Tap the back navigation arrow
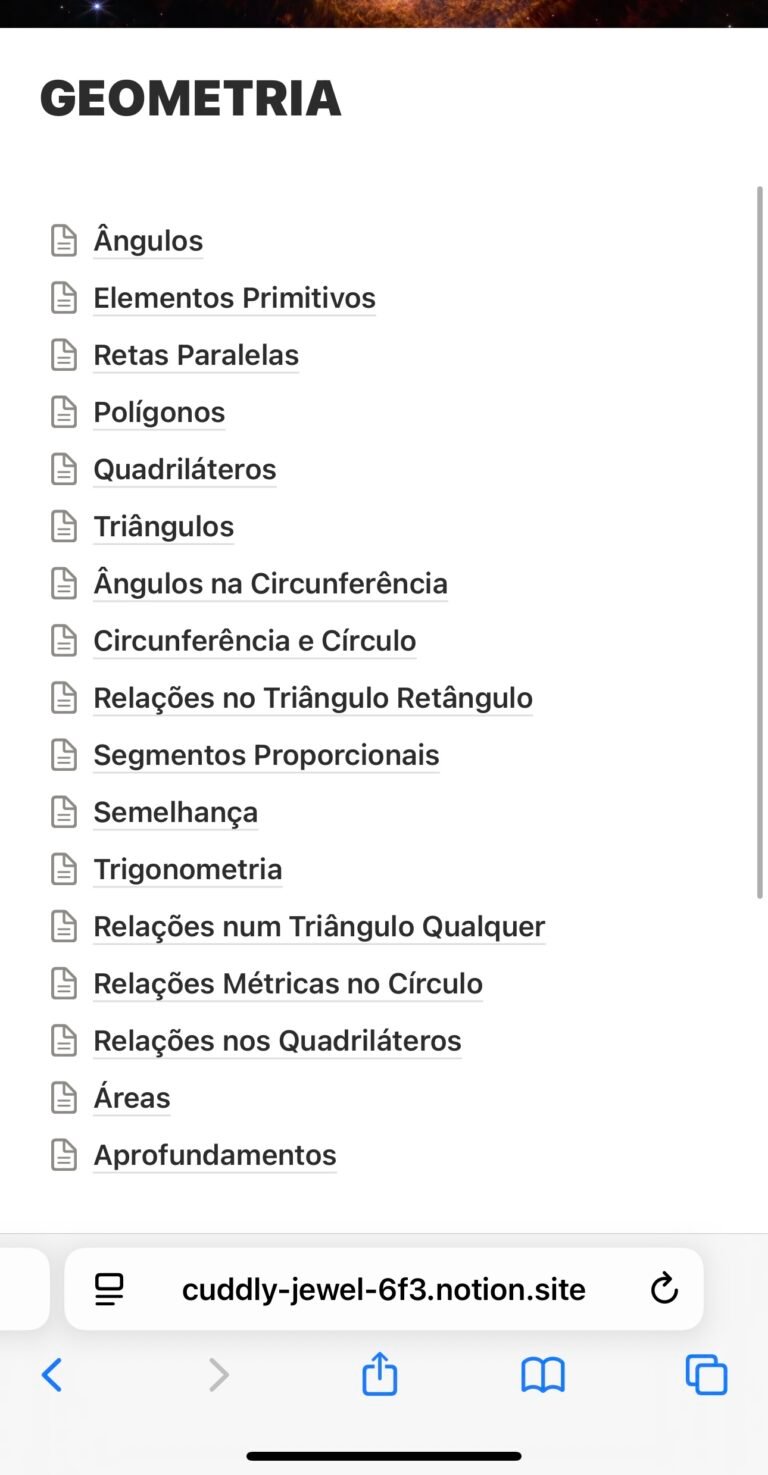 point(53,1375)
